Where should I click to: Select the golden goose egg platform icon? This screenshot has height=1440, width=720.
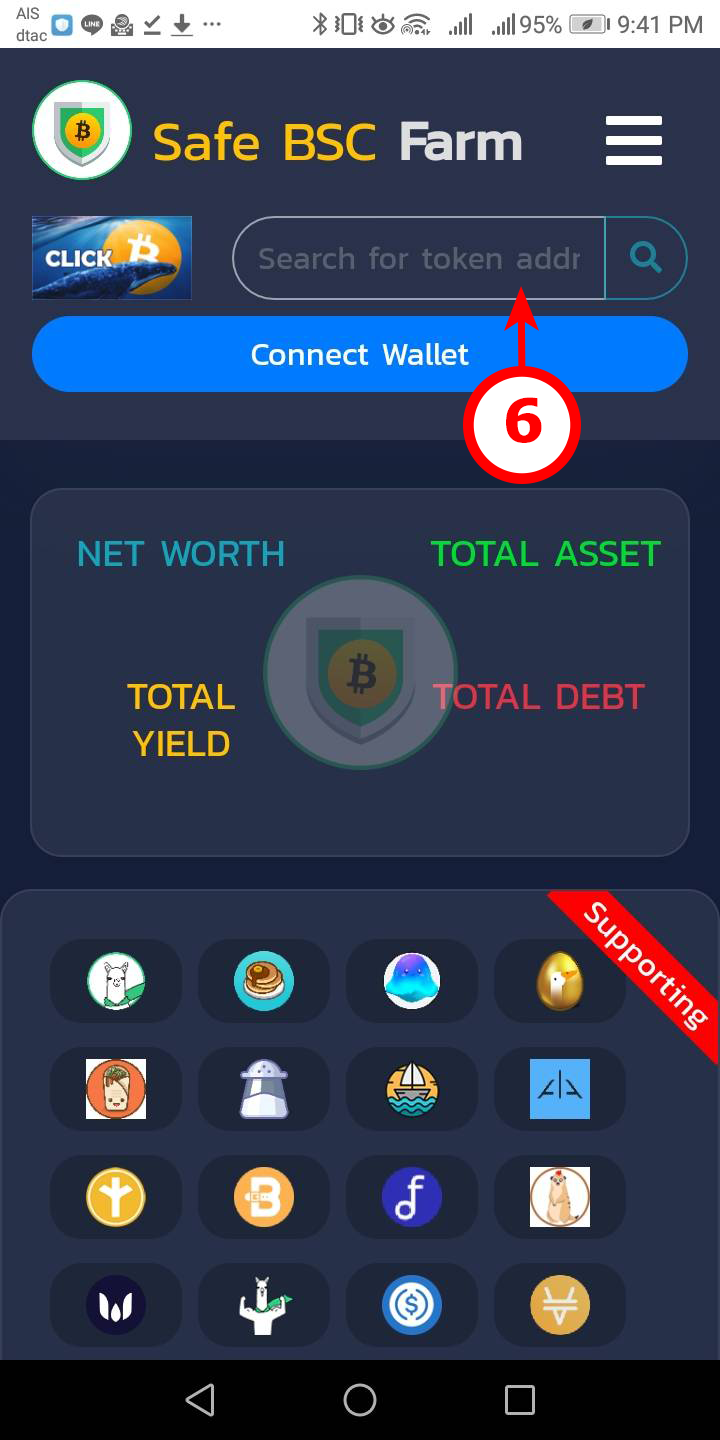click(x=560, y=981)
